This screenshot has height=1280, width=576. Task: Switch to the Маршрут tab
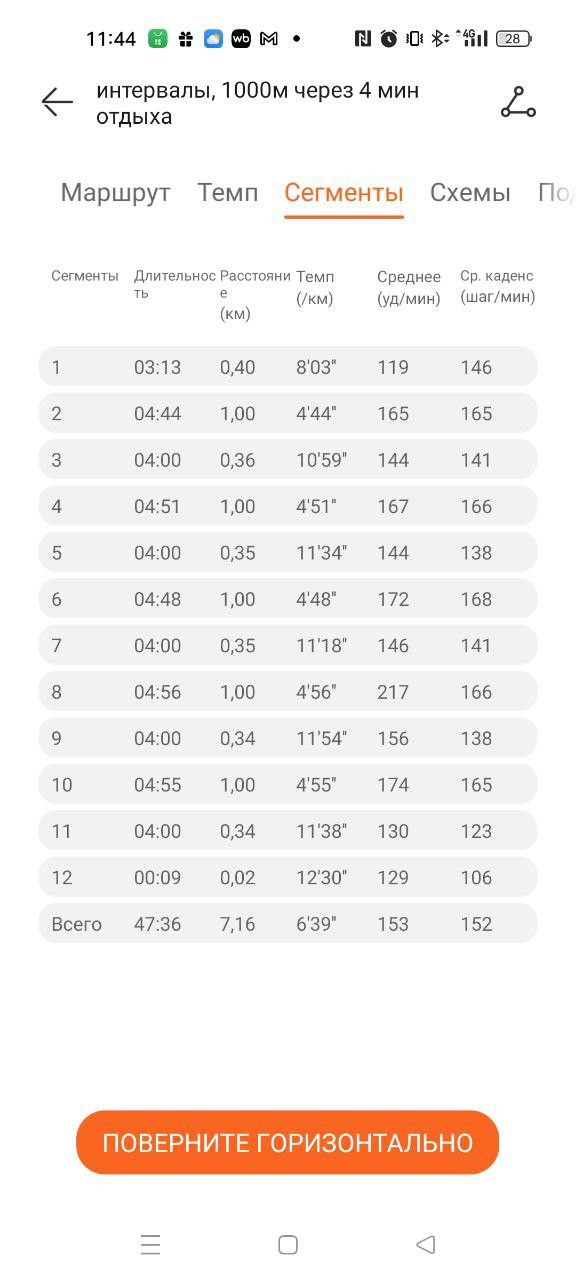pos(115,193)
